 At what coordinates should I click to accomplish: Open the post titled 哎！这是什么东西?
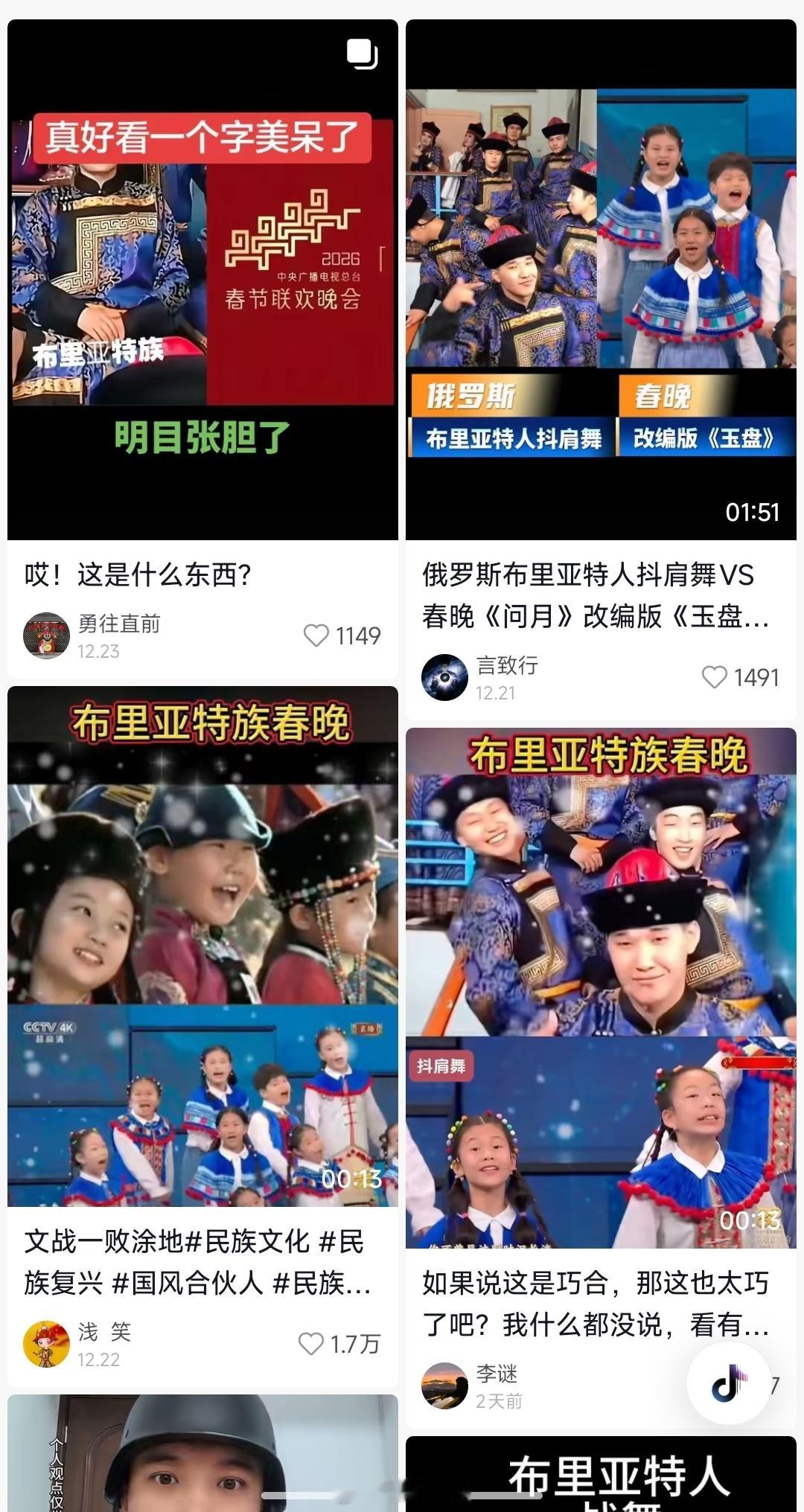(x=202, y=279)
